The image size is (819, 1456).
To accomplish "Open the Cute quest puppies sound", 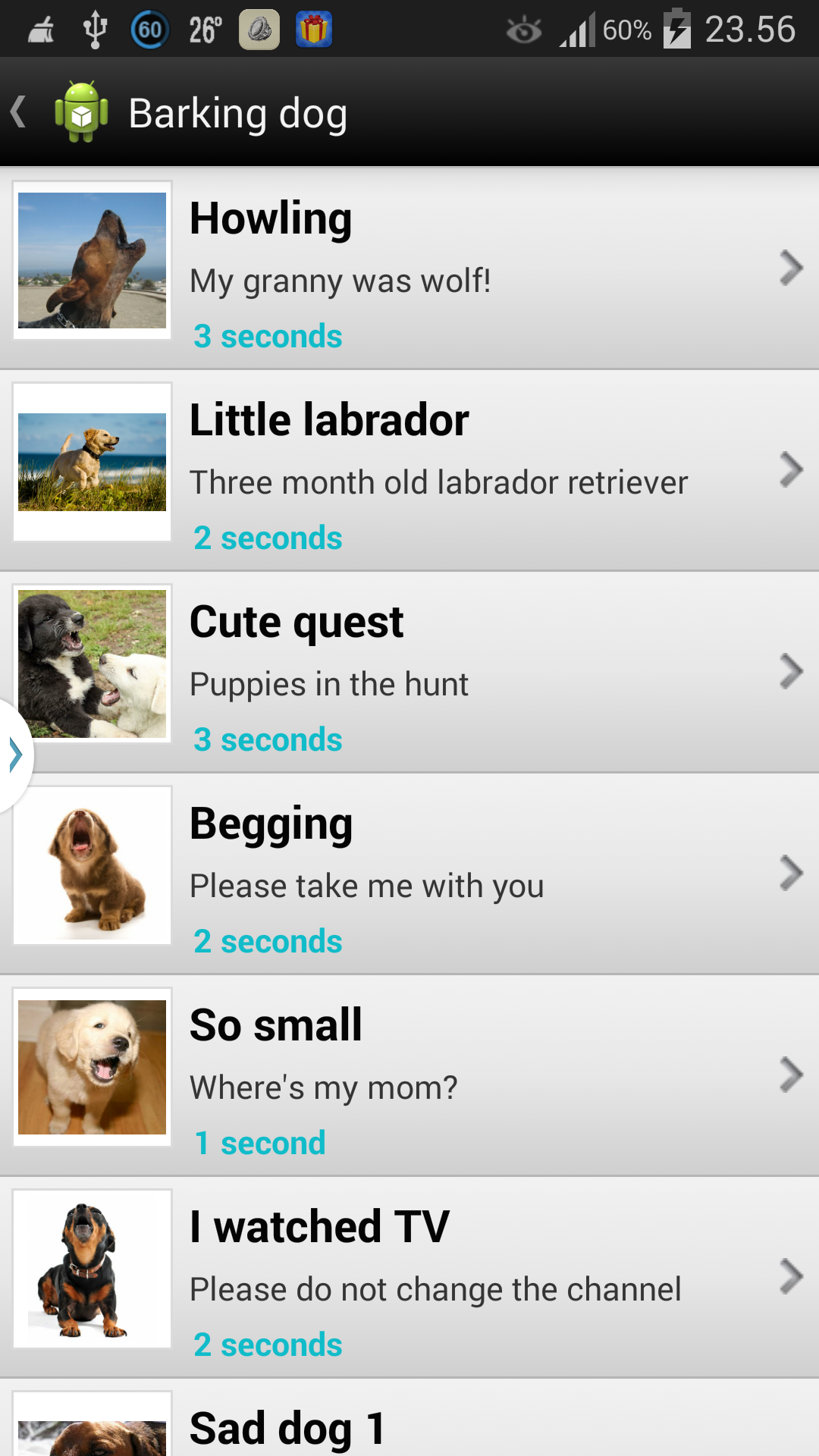I will (409, 672).
